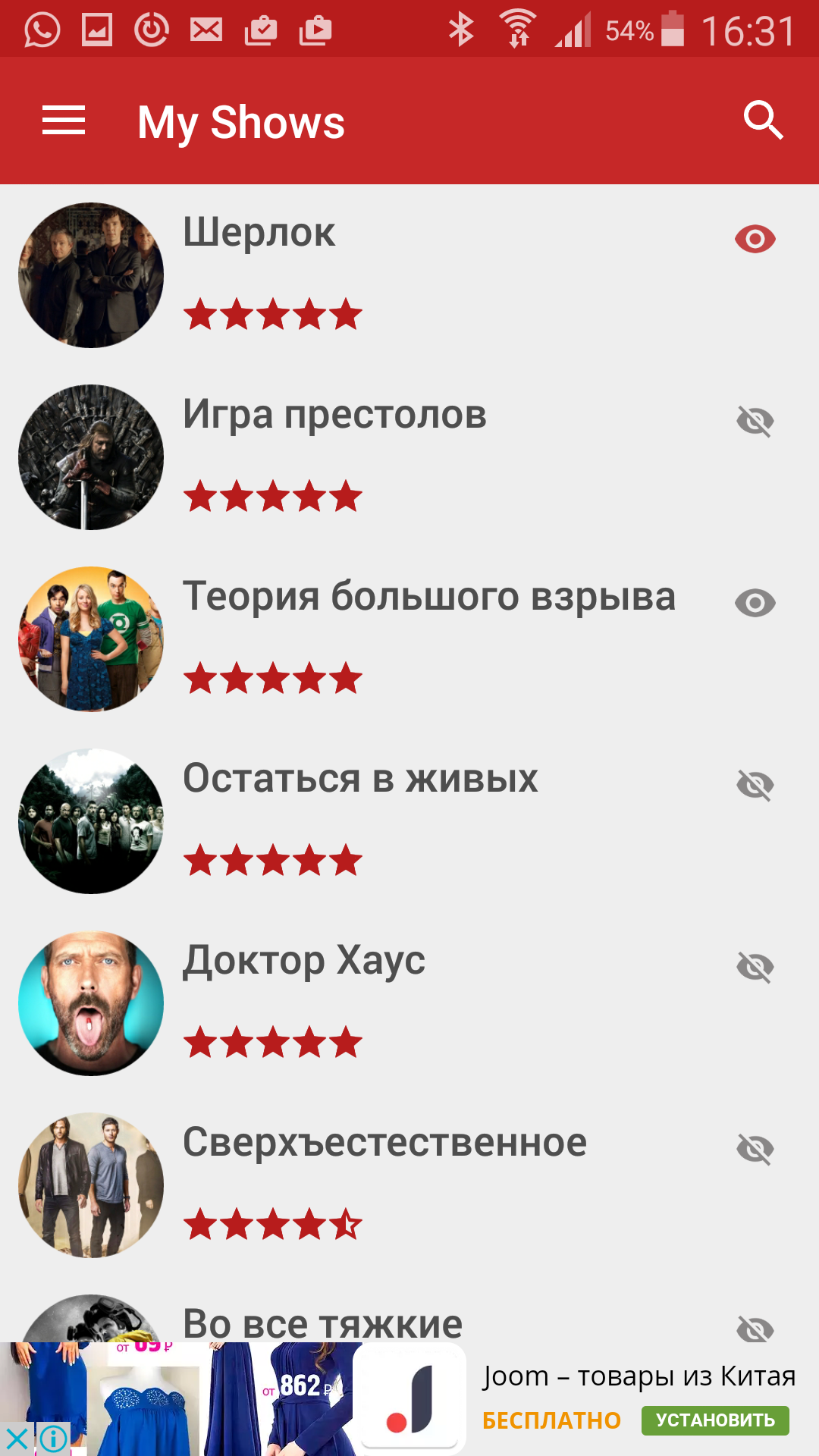Open the show Шерлок

[x=259, y=232]
